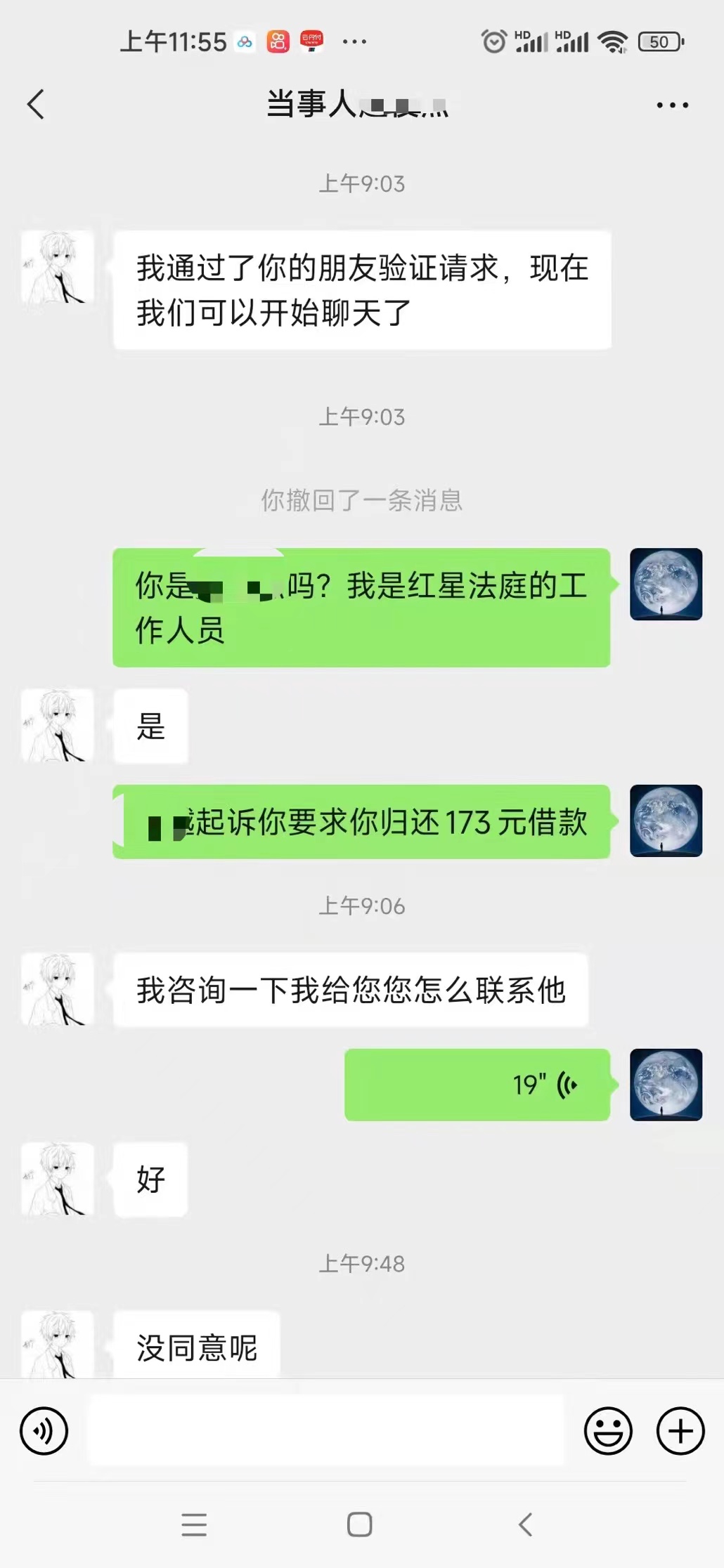Switch to voice input mode
Screen dimensions: 724x1568
pos(44,1430)
